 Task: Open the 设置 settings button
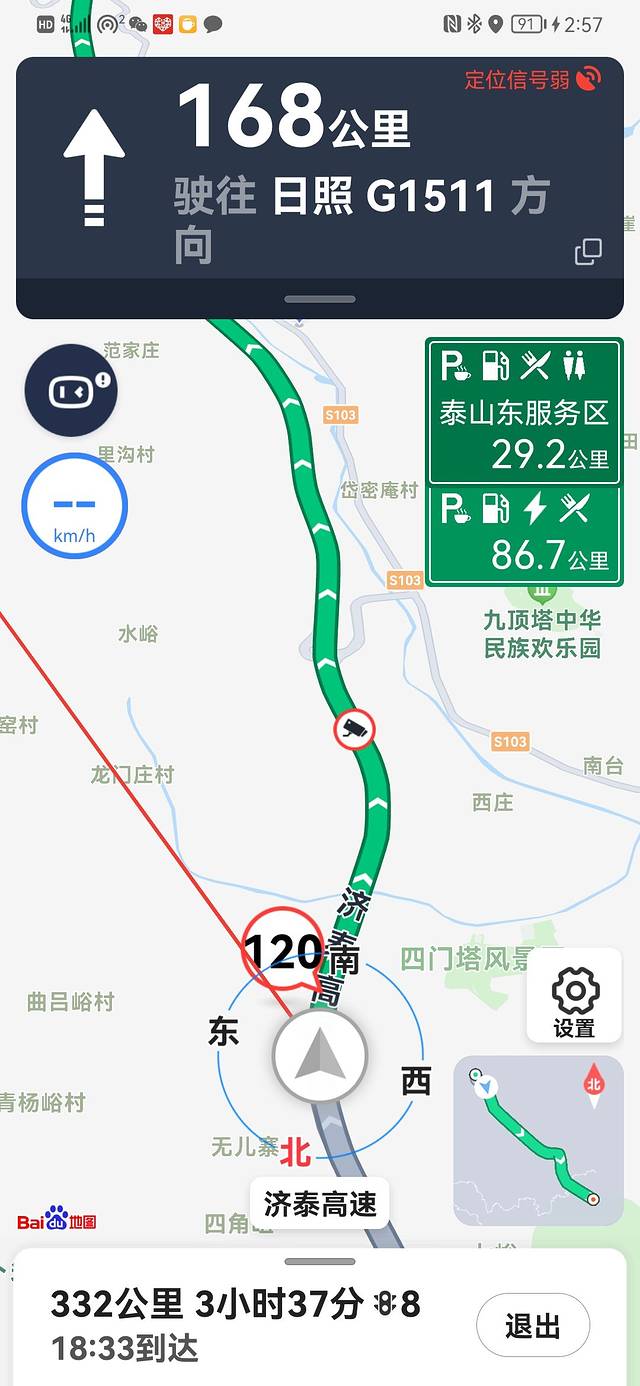coord(574,1001)
